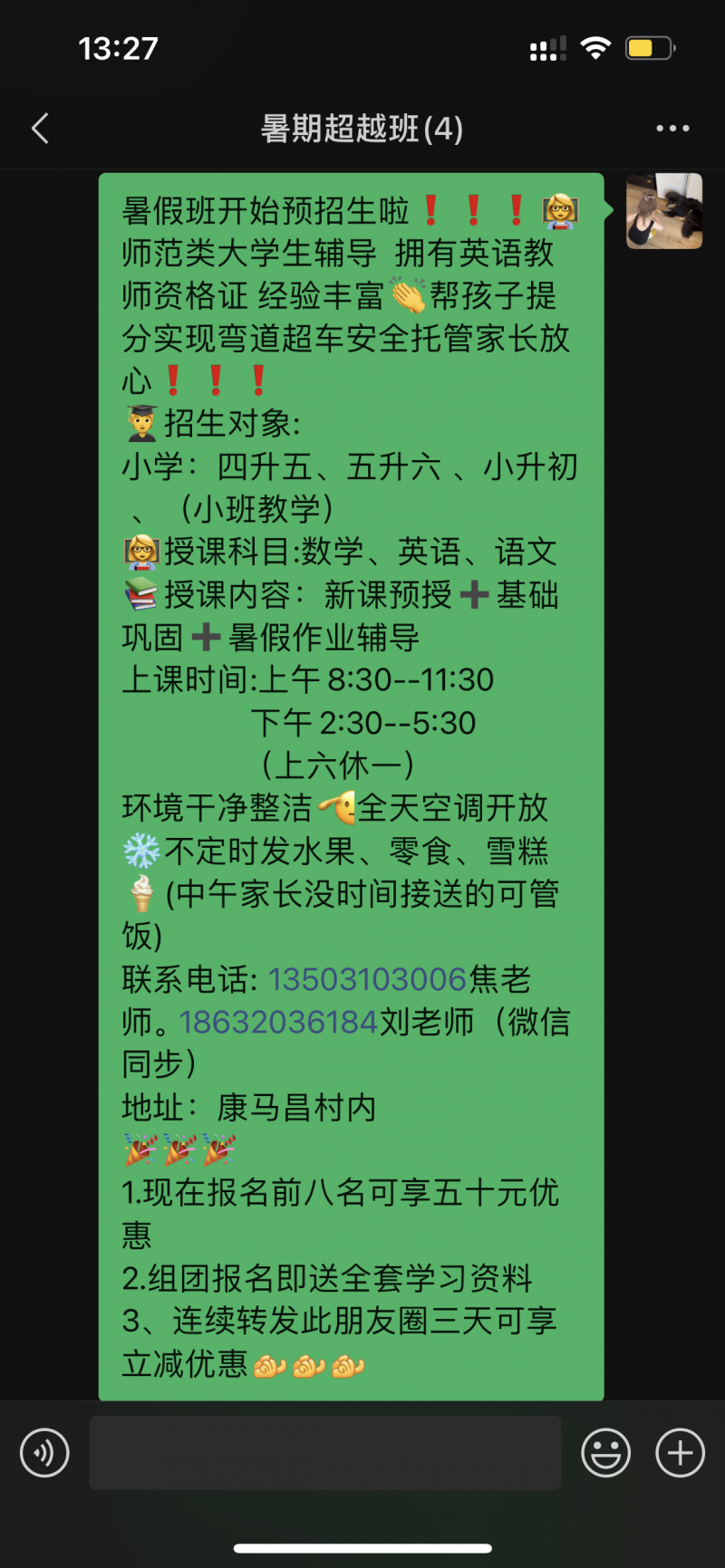Open the group chat options menu
Image resolution: width=725 pixels, height=1568 pixels.
[x=672, y=129]
